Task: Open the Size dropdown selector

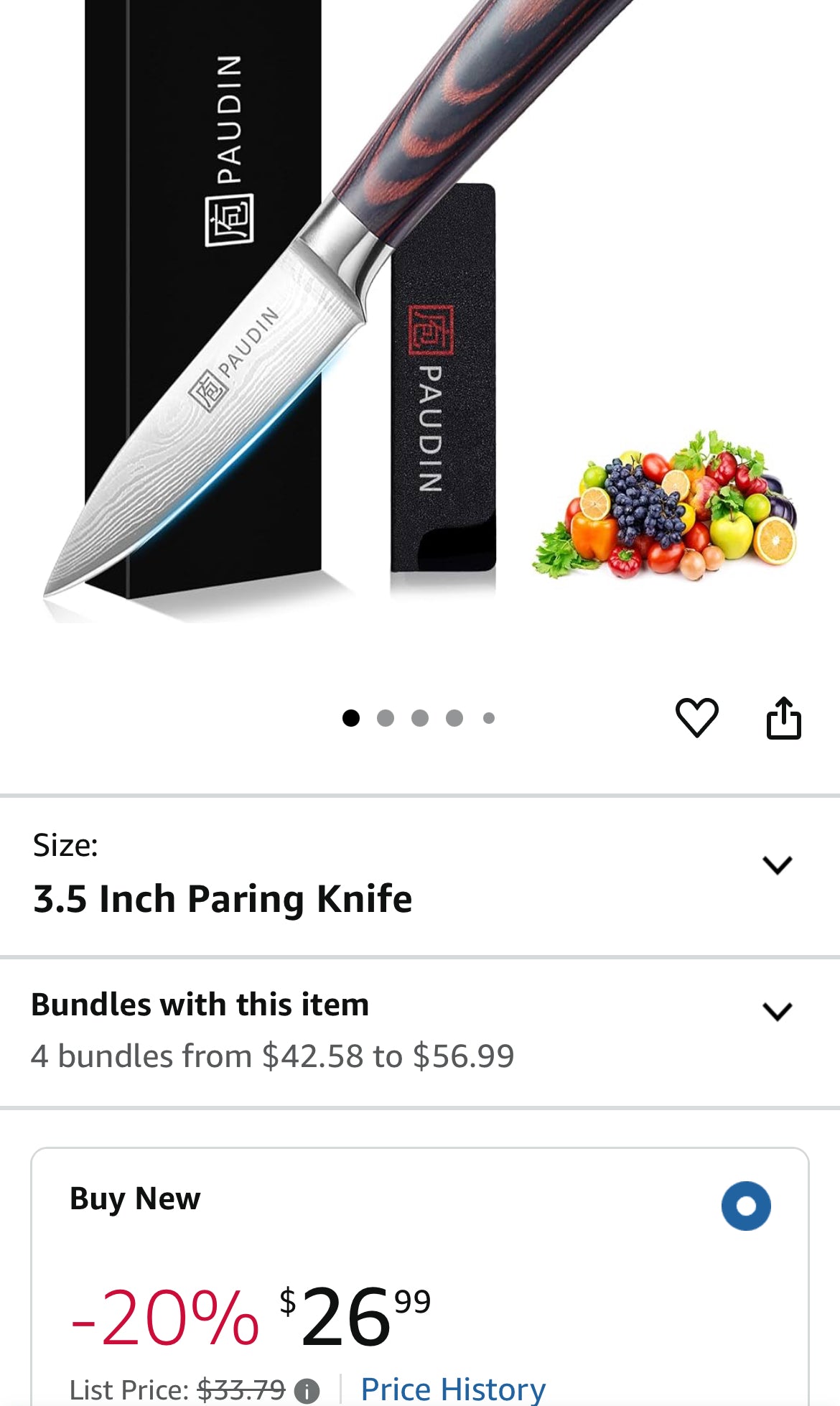Action: 777,865
